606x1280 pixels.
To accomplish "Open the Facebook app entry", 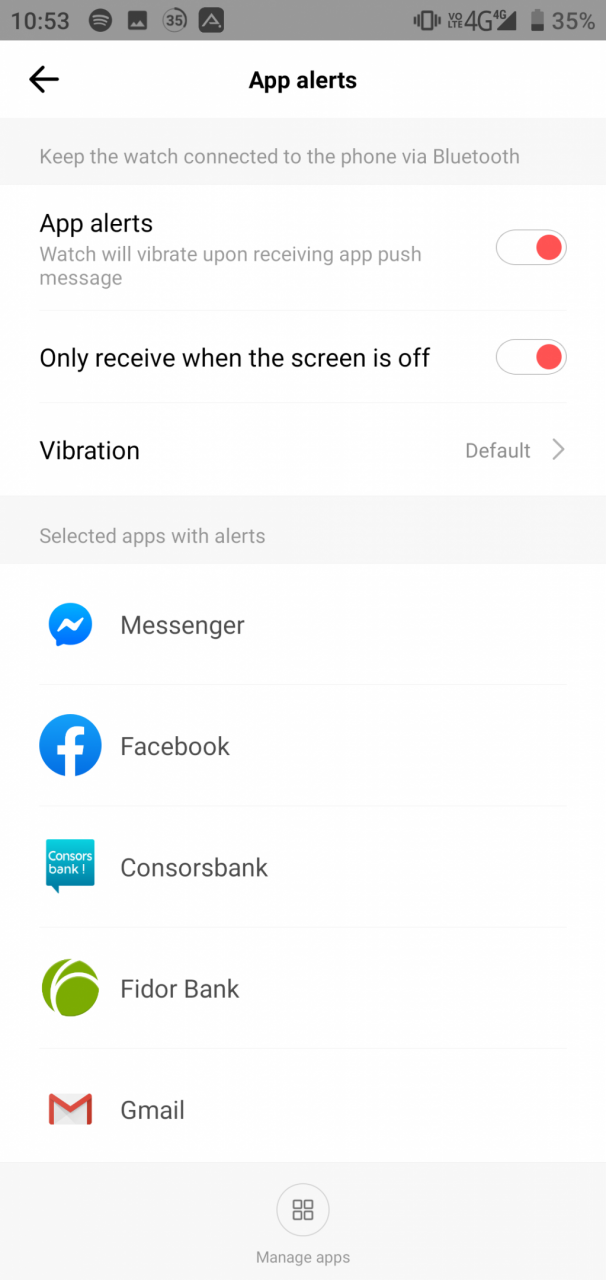I will tap(303, 746).
